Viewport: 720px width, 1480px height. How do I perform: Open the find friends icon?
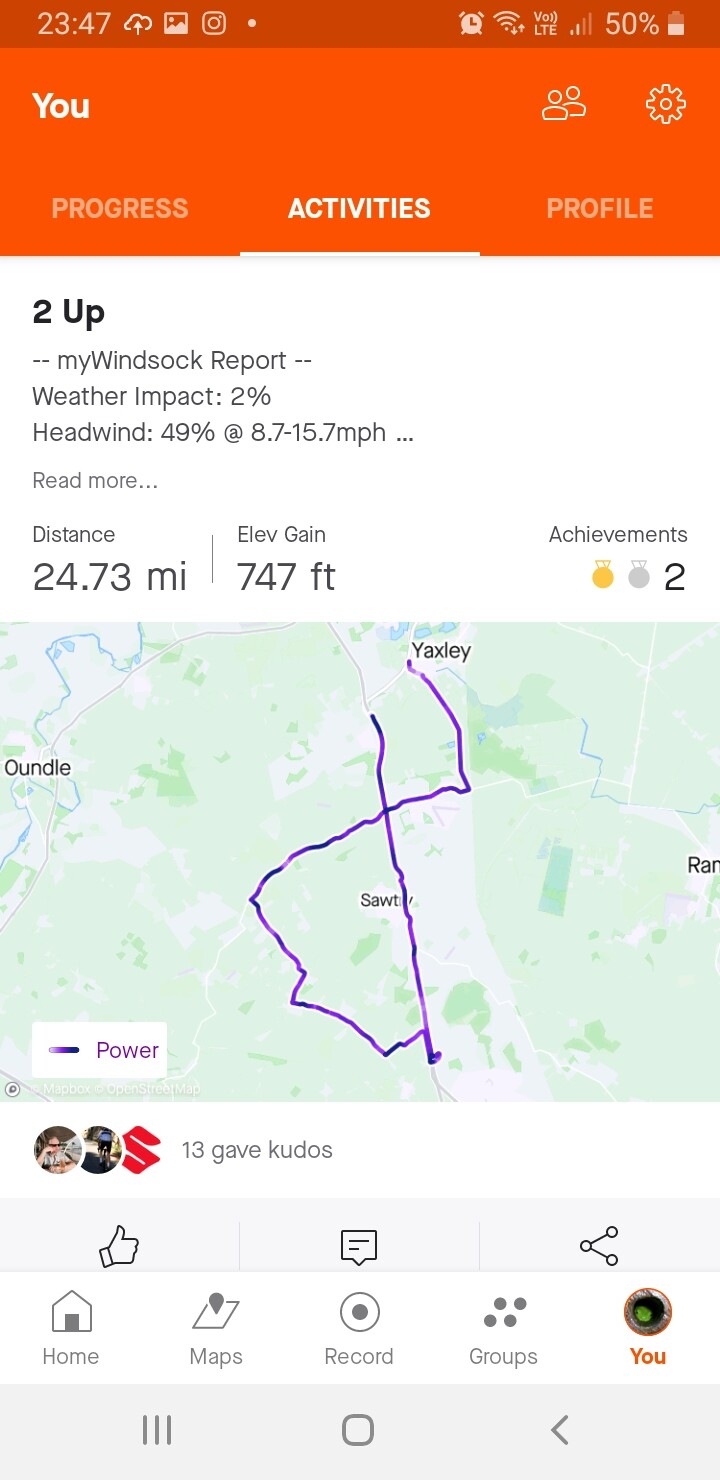(564, 104)
